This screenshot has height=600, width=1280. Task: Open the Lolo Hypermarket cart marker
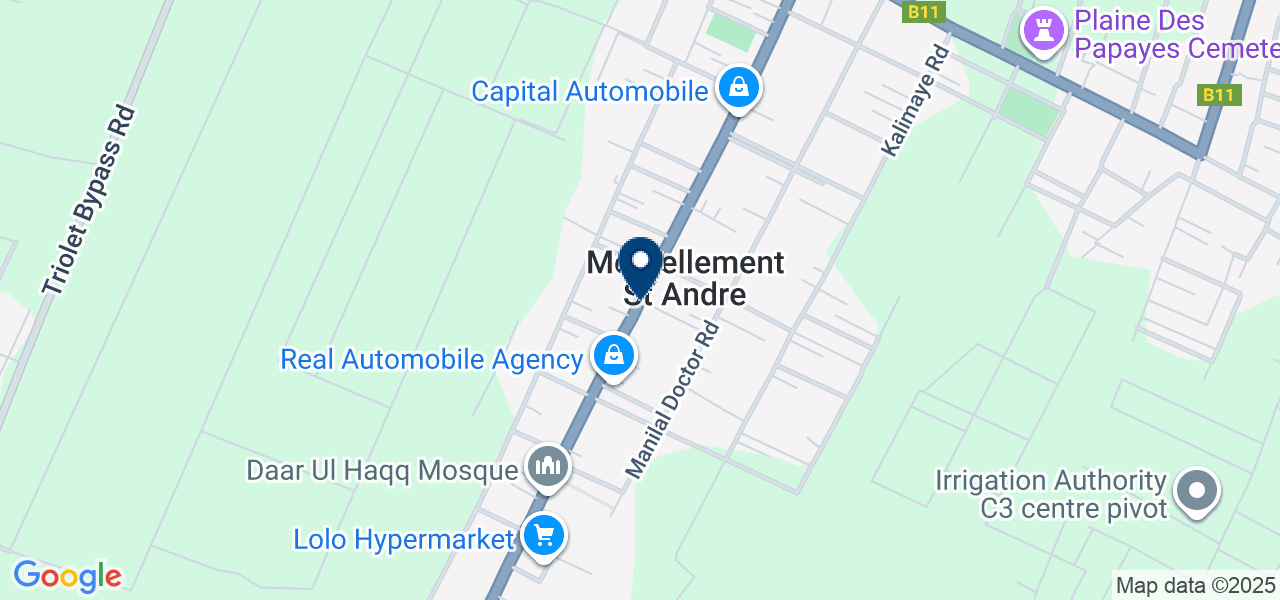(x=543, y=537)
